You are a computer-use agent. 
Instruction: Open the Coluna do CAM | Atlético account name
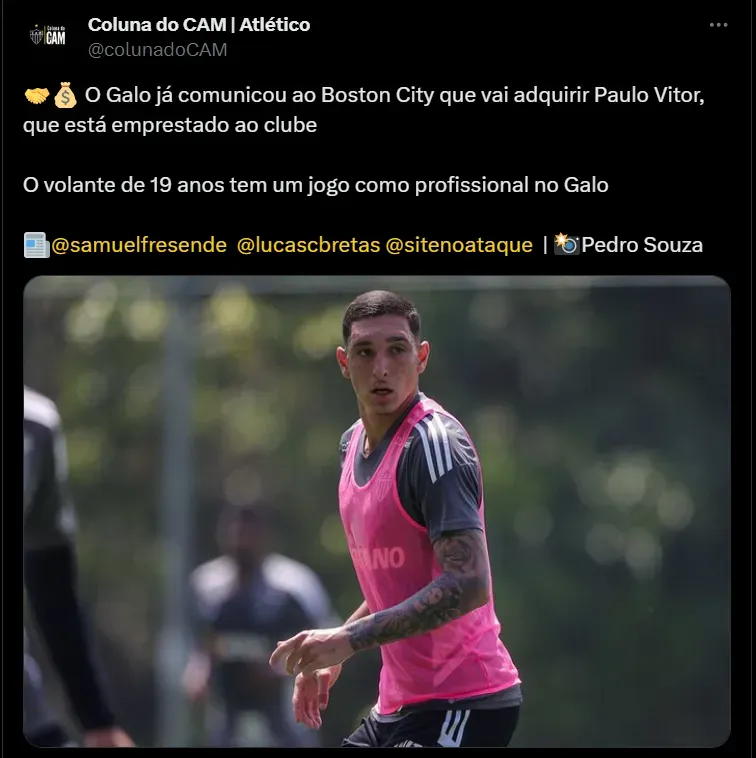pos(199,25)
